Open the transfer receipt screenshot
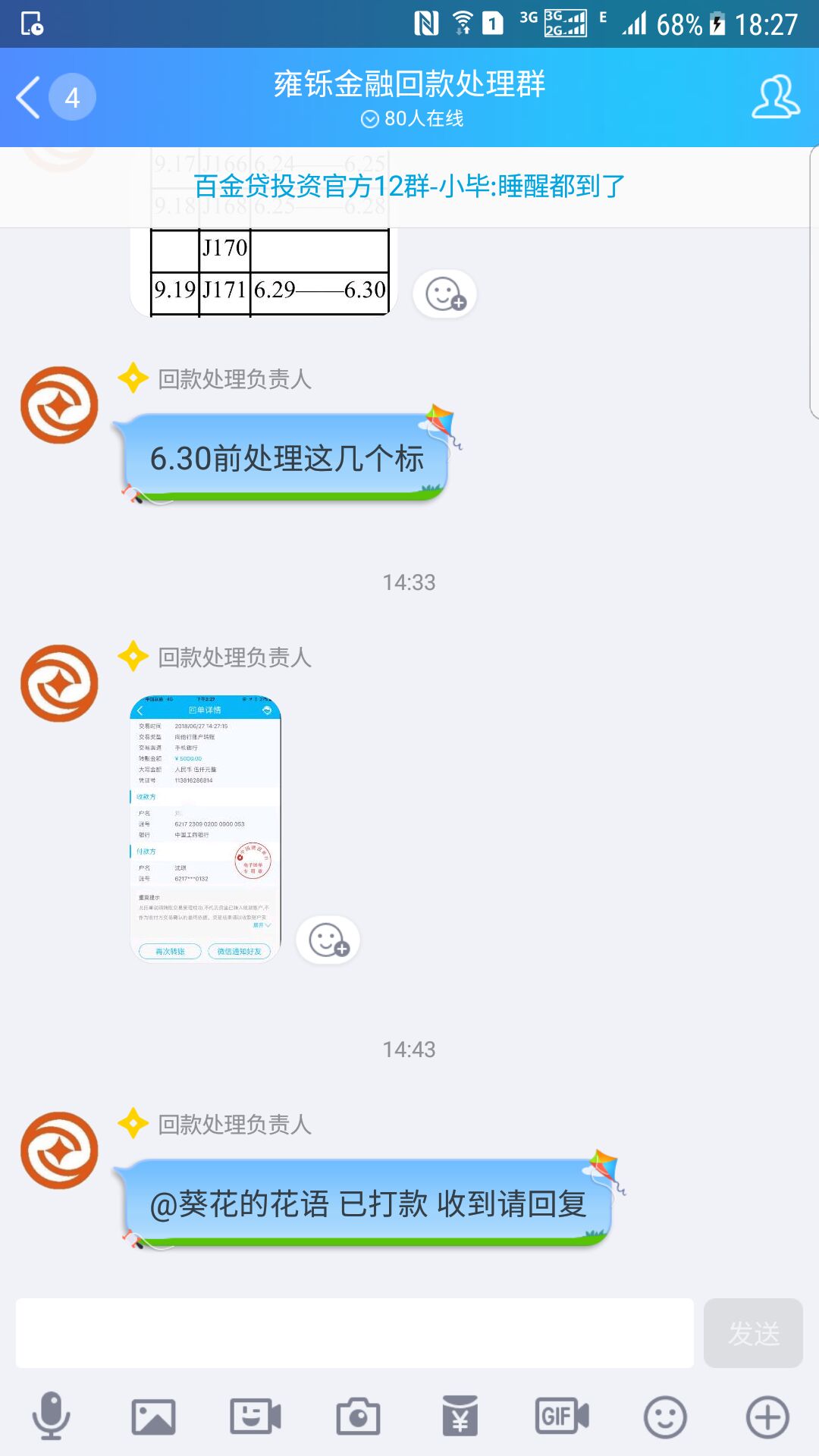819x1456 pixels. [x=206, y=829]
